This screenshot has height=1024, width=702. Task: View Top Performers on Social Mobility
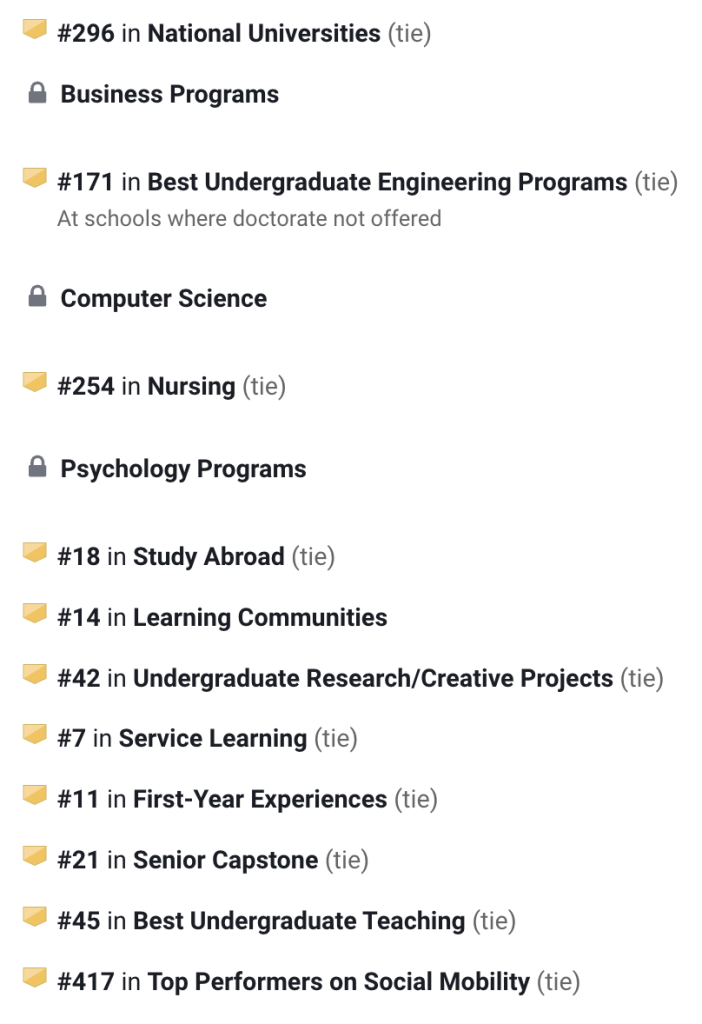[338, 982]
